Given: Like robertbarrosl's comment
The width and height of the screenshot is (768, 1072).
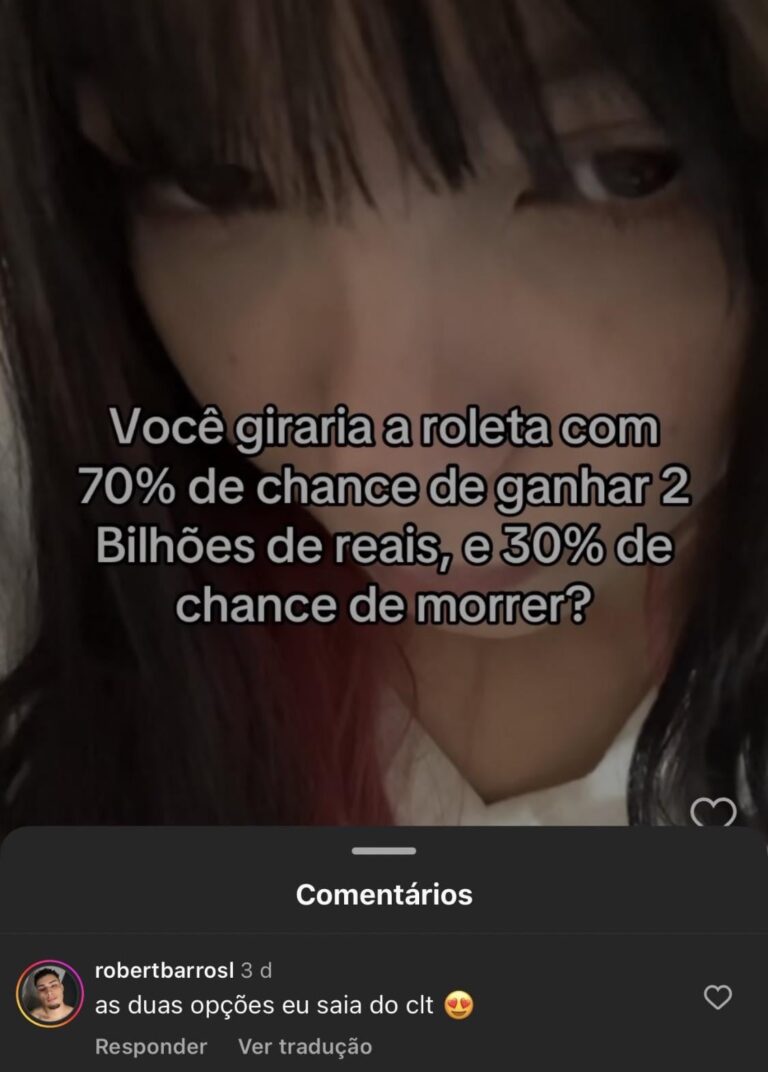Looking at the screenshot, I should tap(718, 996).
